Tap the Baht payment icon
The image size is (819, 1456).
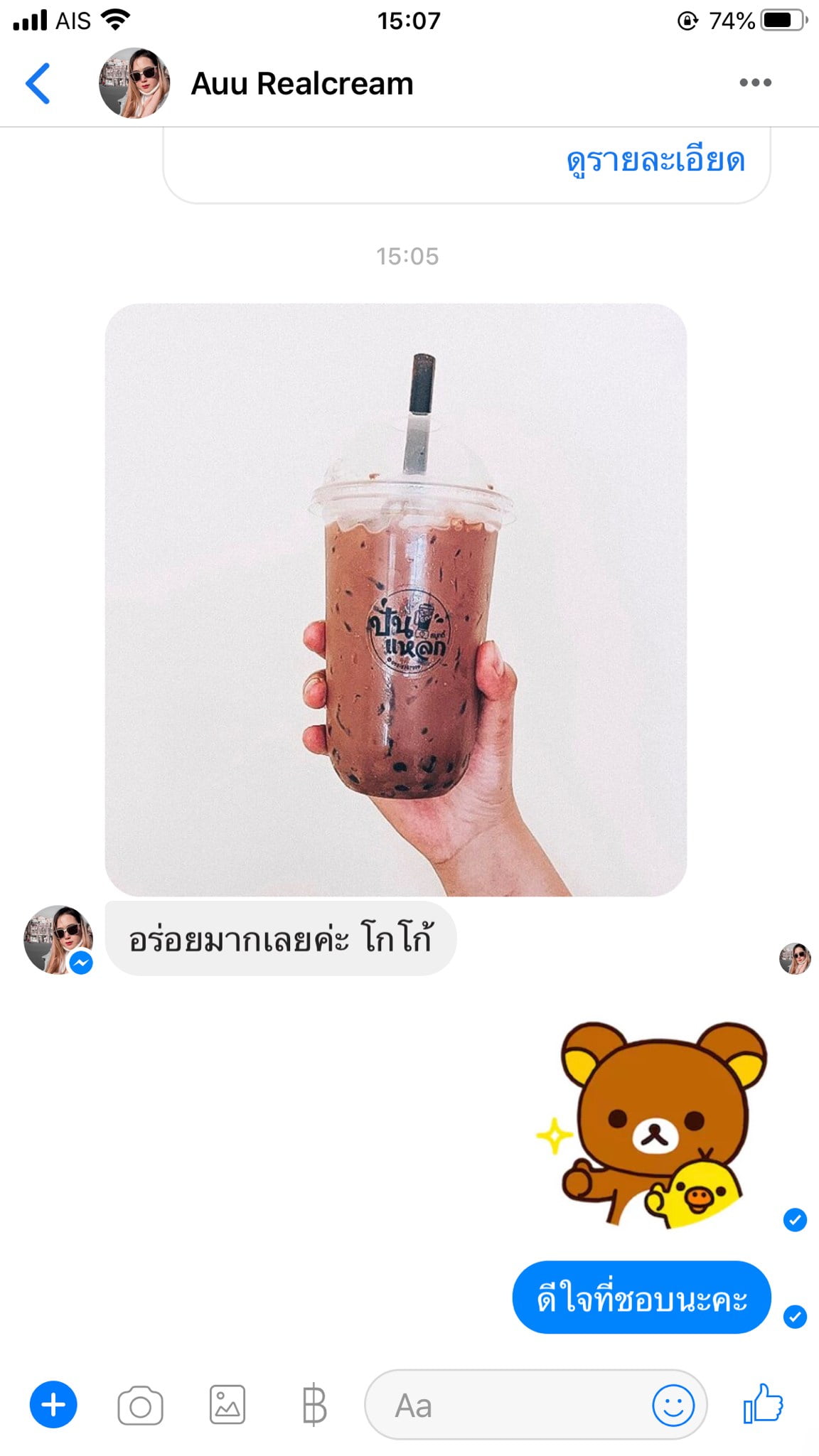pos(314,1405)
